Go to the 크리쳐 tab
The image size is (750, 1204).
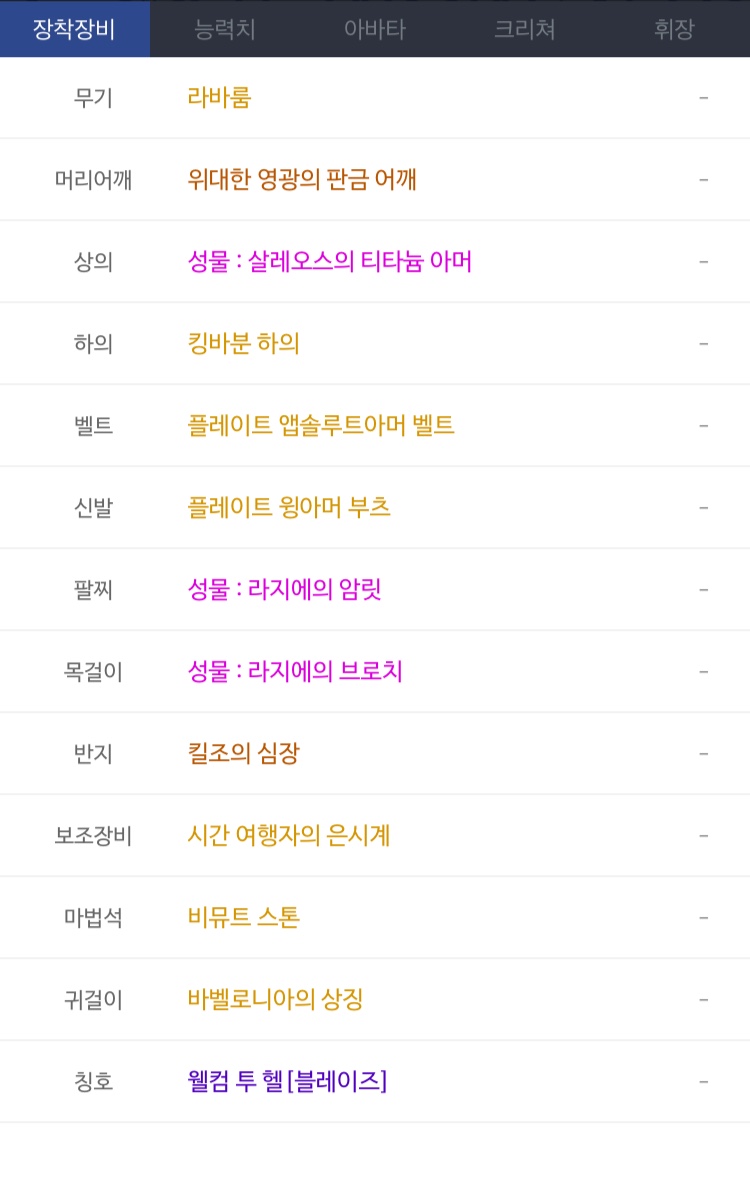[x=525, y=29]
